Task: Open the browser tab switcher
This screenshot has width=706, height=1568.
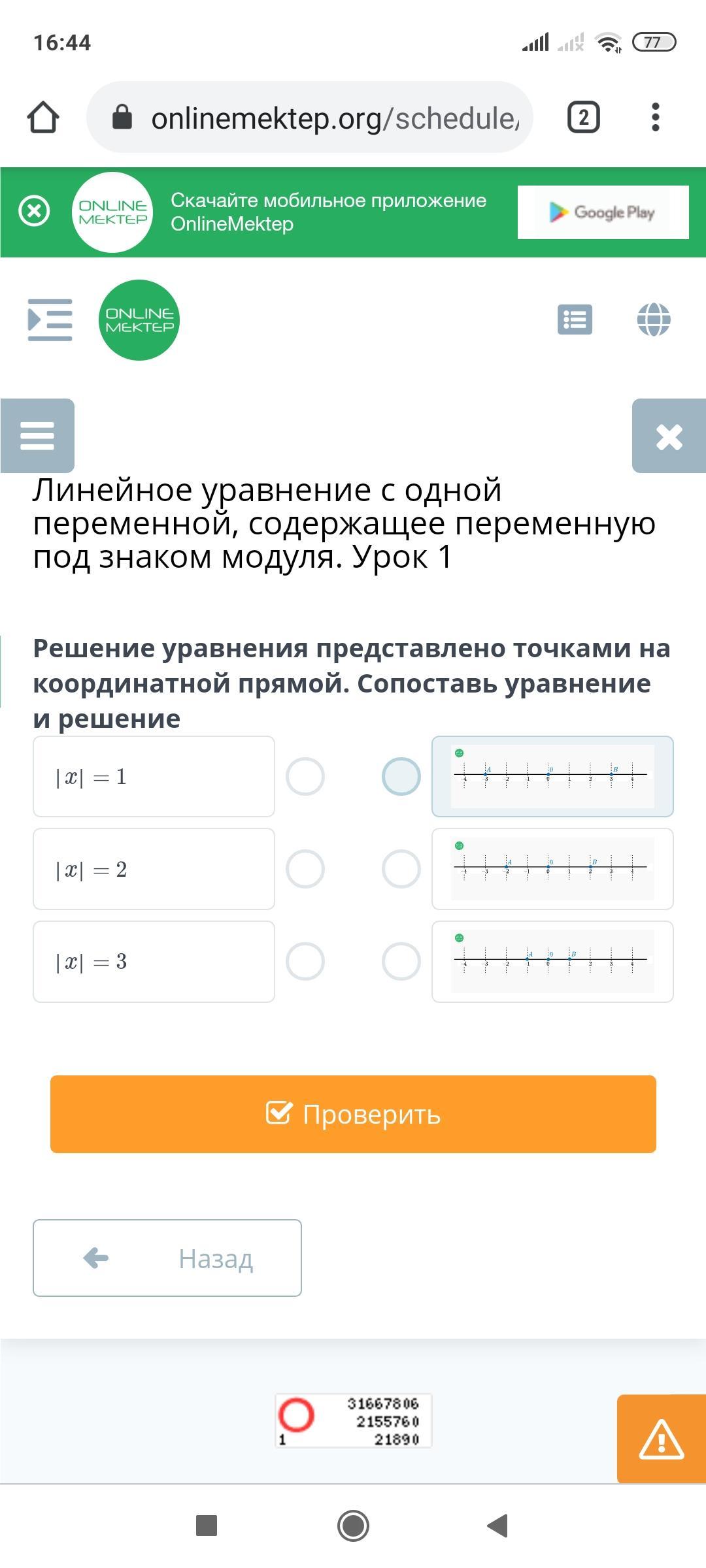Action: (x=583, y=118)
